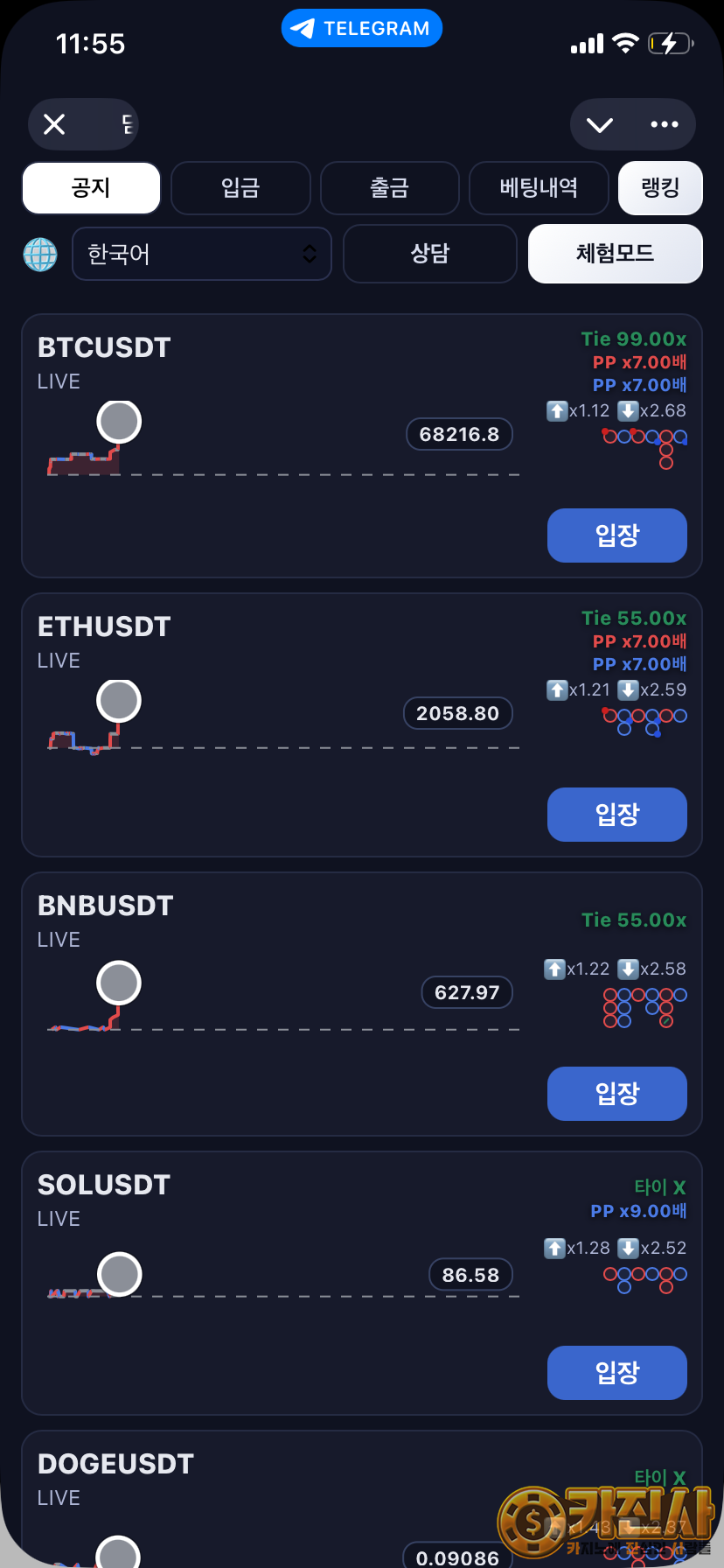Return to Telegram via the status bar pill
The height and width of the screenshot is (1568, 724).
coord(362,29)
